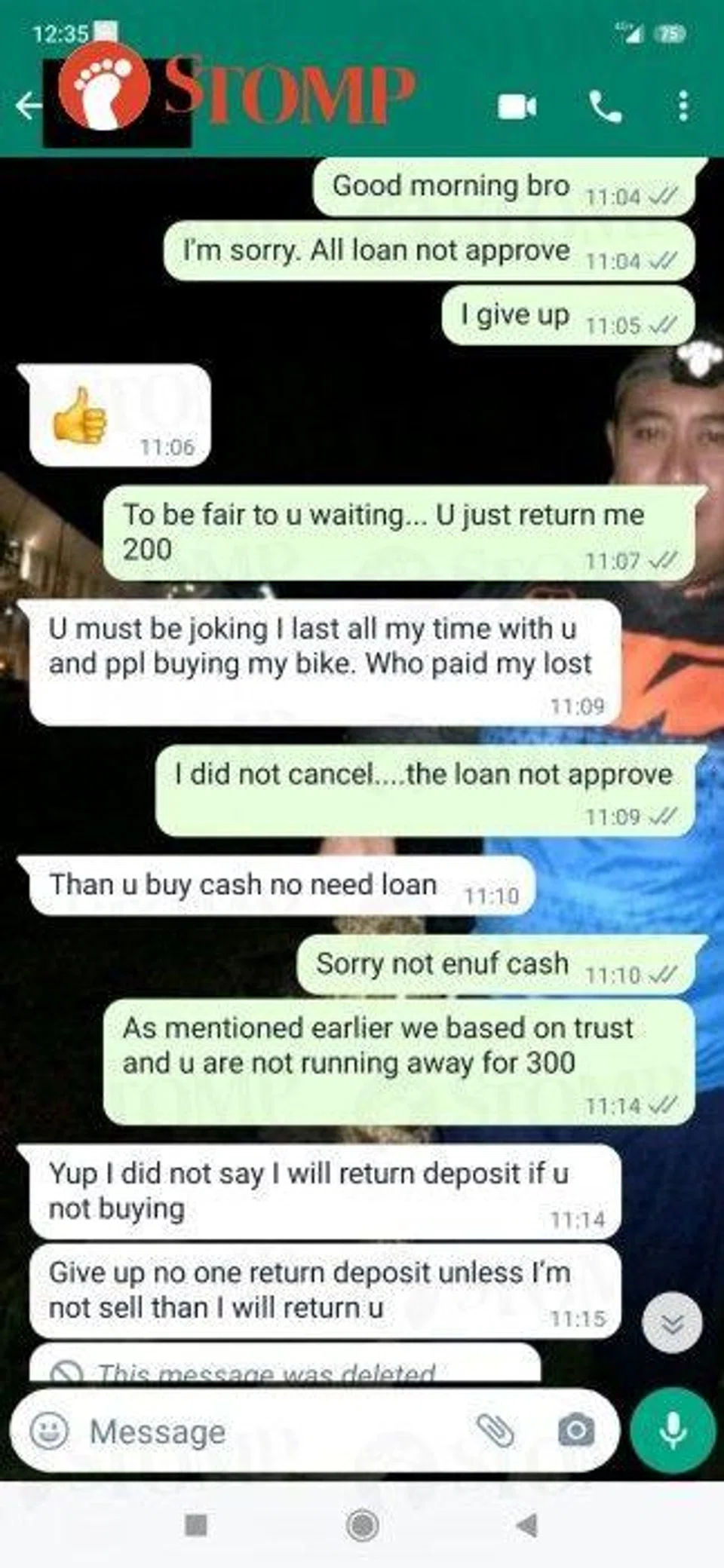Viewport: 724px width, 1568px height.
Task: Open the three-dot overflow menu
Action: [683, 106]
